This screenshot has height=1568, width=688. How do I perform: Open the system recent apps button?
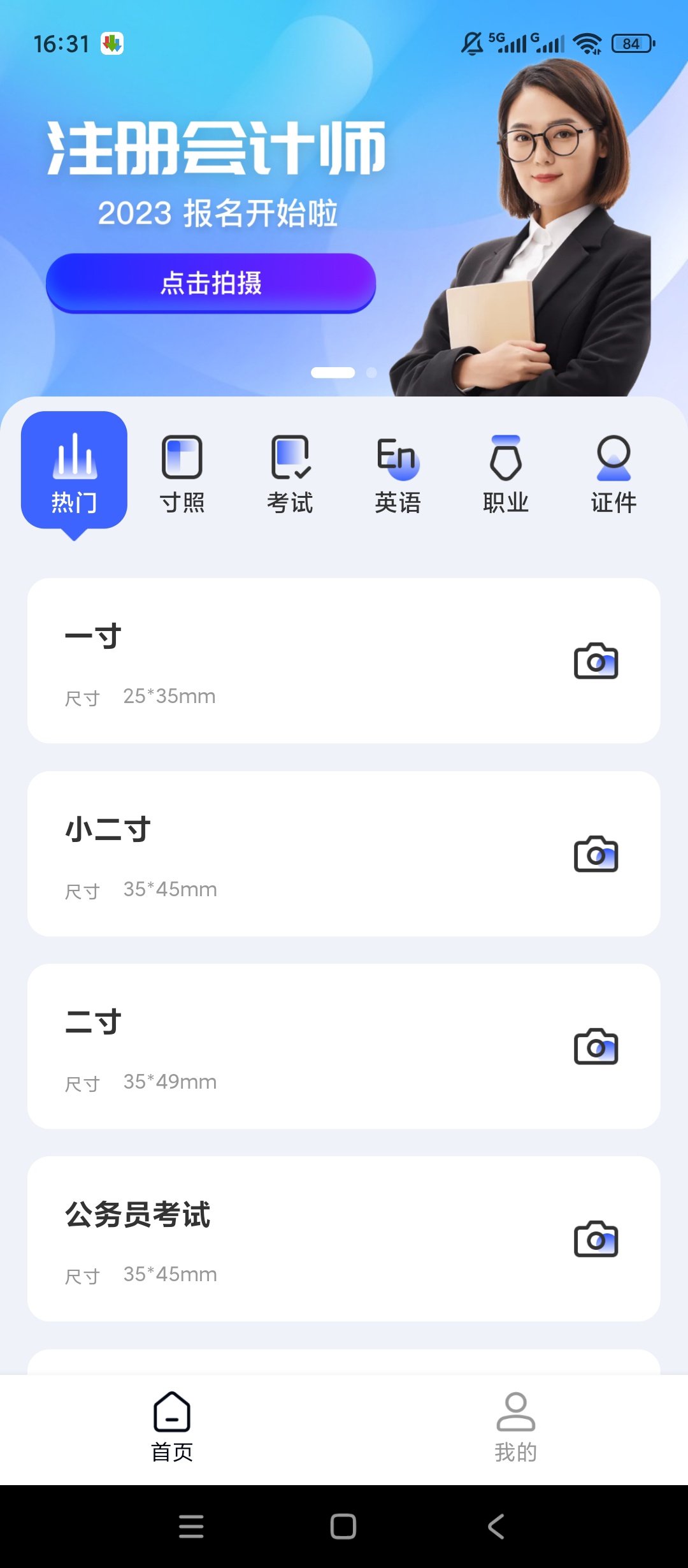point(191,1527)
